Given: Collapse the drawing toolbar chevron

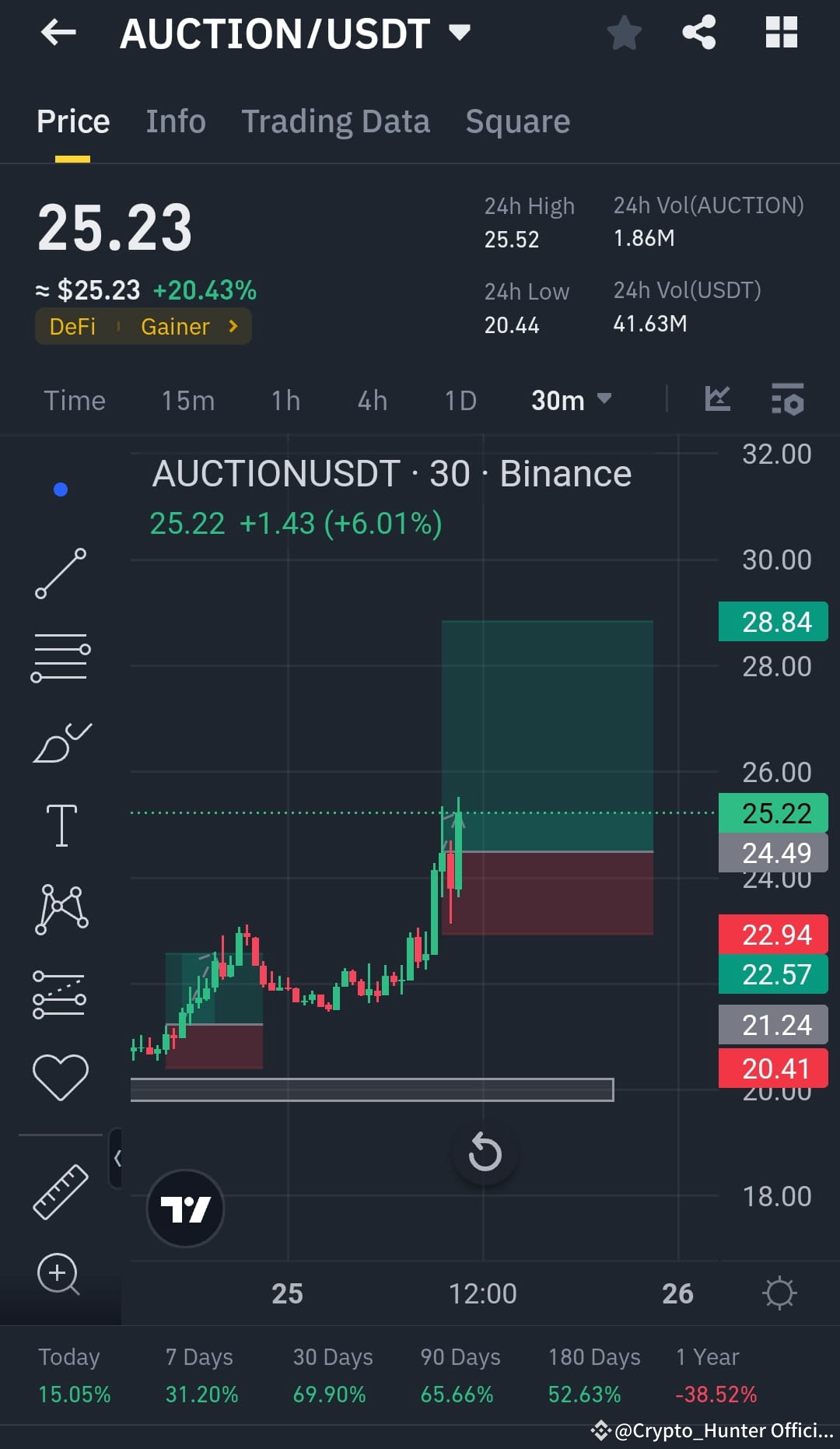Looking at the screenshot, I should click(x=118, y=1159).
